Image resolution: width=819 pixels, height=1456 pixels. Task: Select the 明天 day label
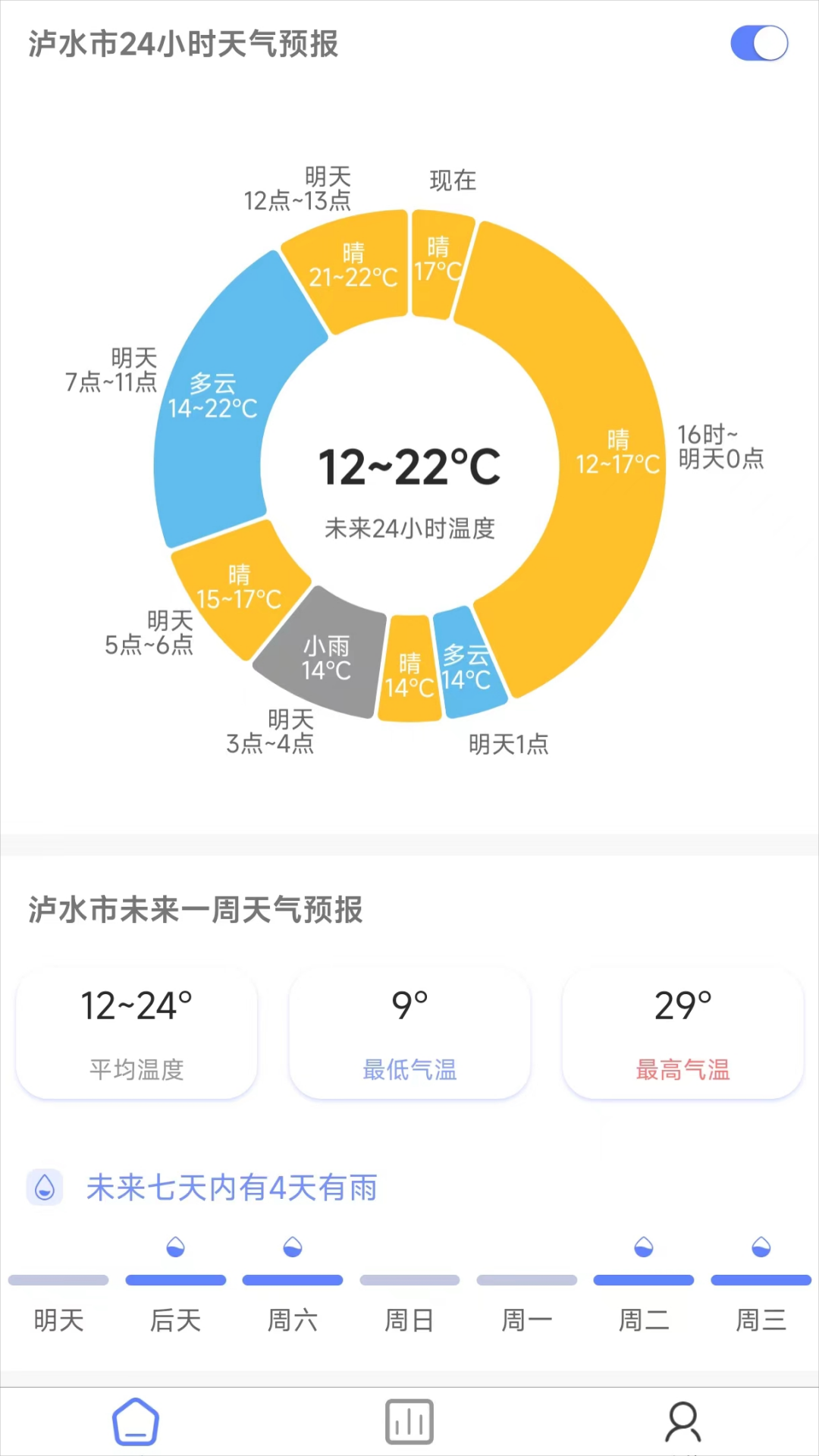coord(58,1319)
